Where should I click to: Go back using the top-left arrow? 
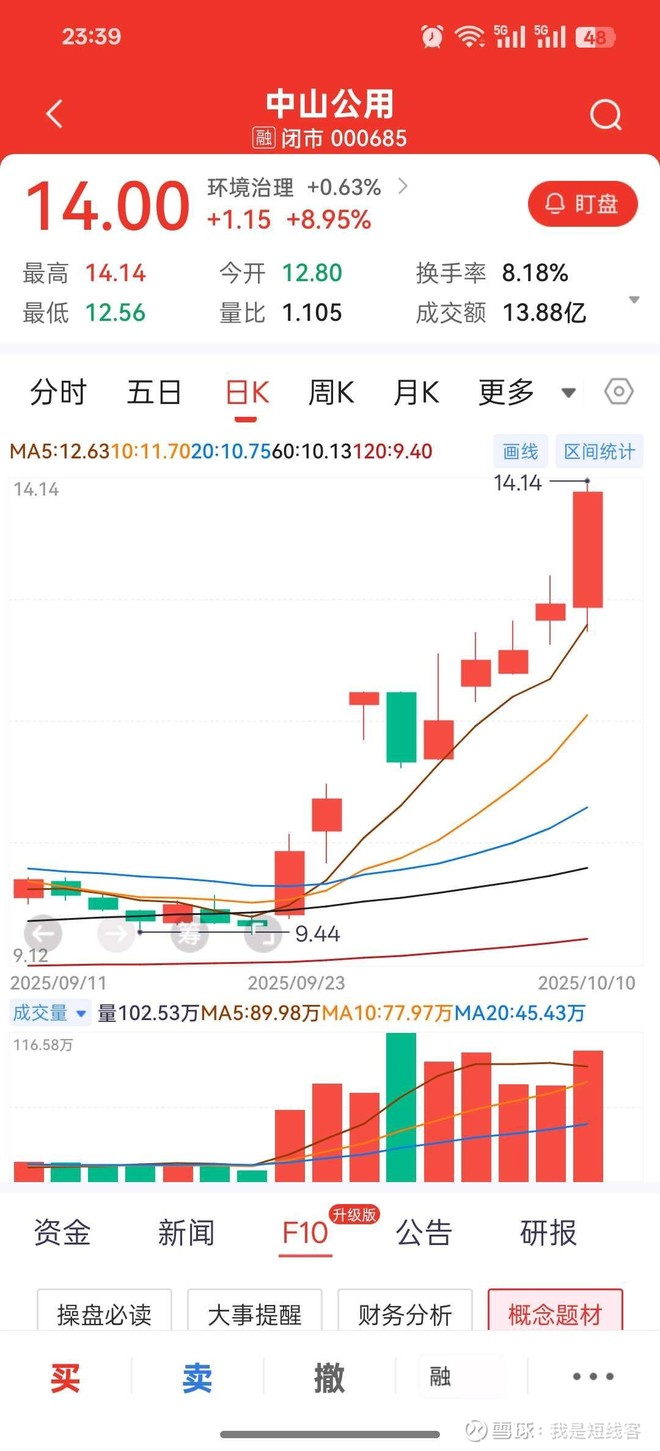point(55,115)
